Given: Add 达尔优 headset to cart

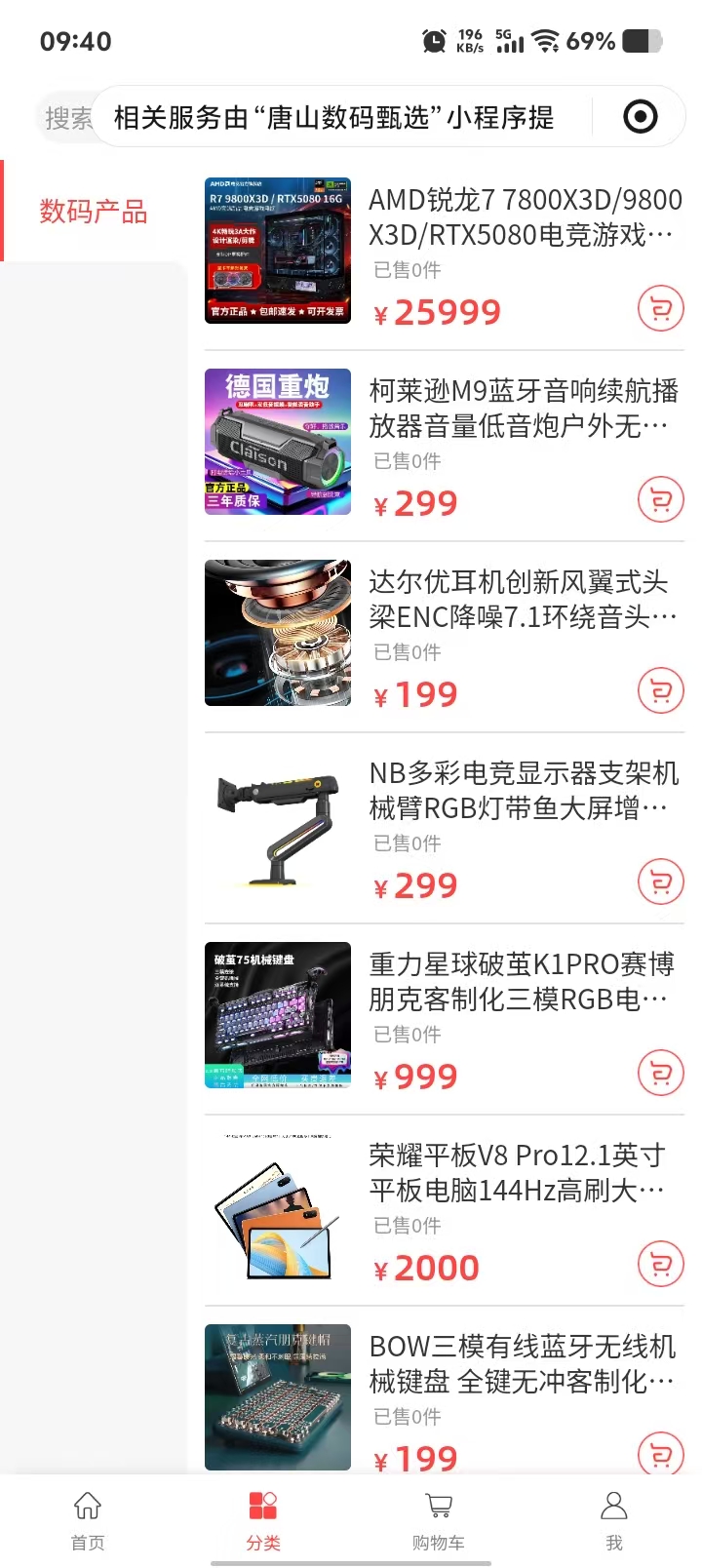Looking at the screenshot, I should pos(660,691).
